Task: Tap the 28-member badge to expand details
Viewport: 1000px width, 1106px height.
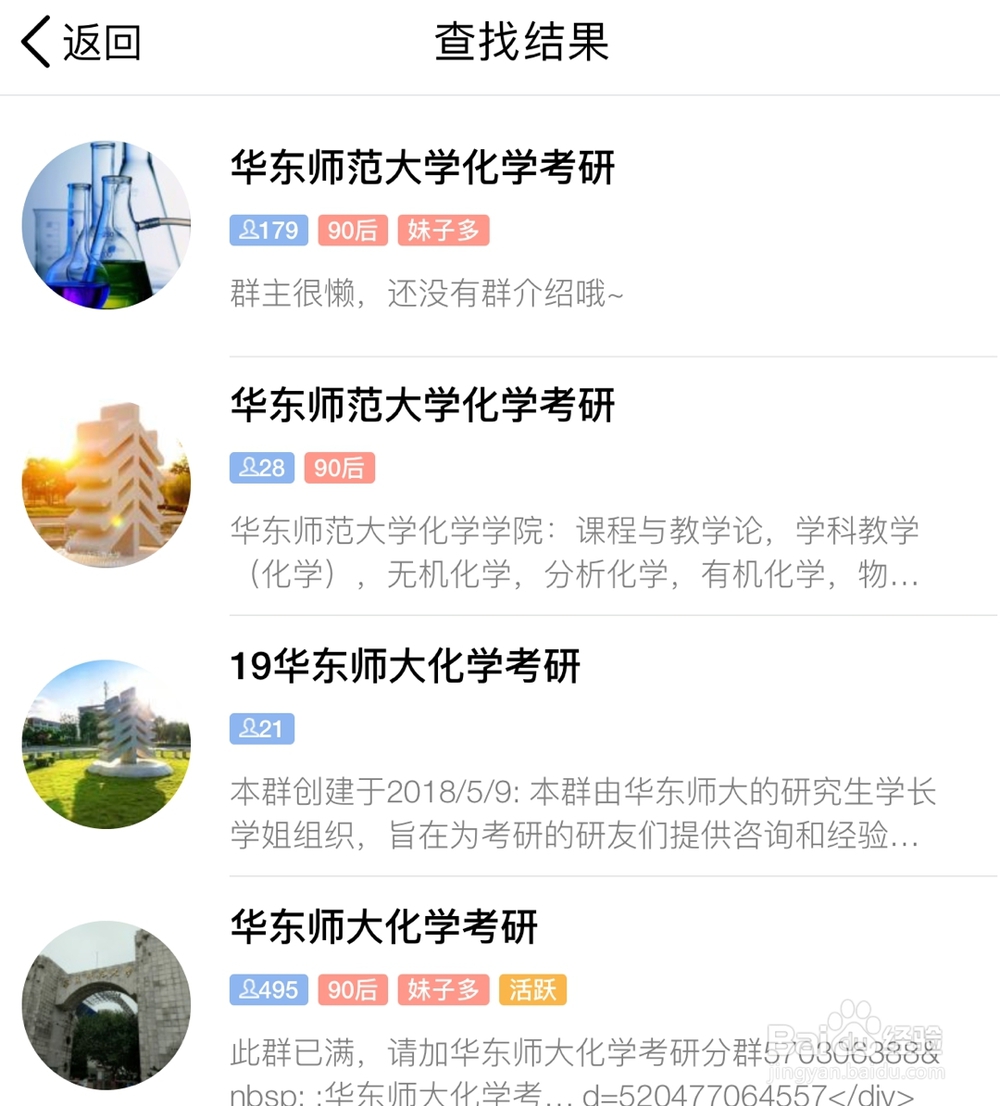Action: tap(261, 468)
